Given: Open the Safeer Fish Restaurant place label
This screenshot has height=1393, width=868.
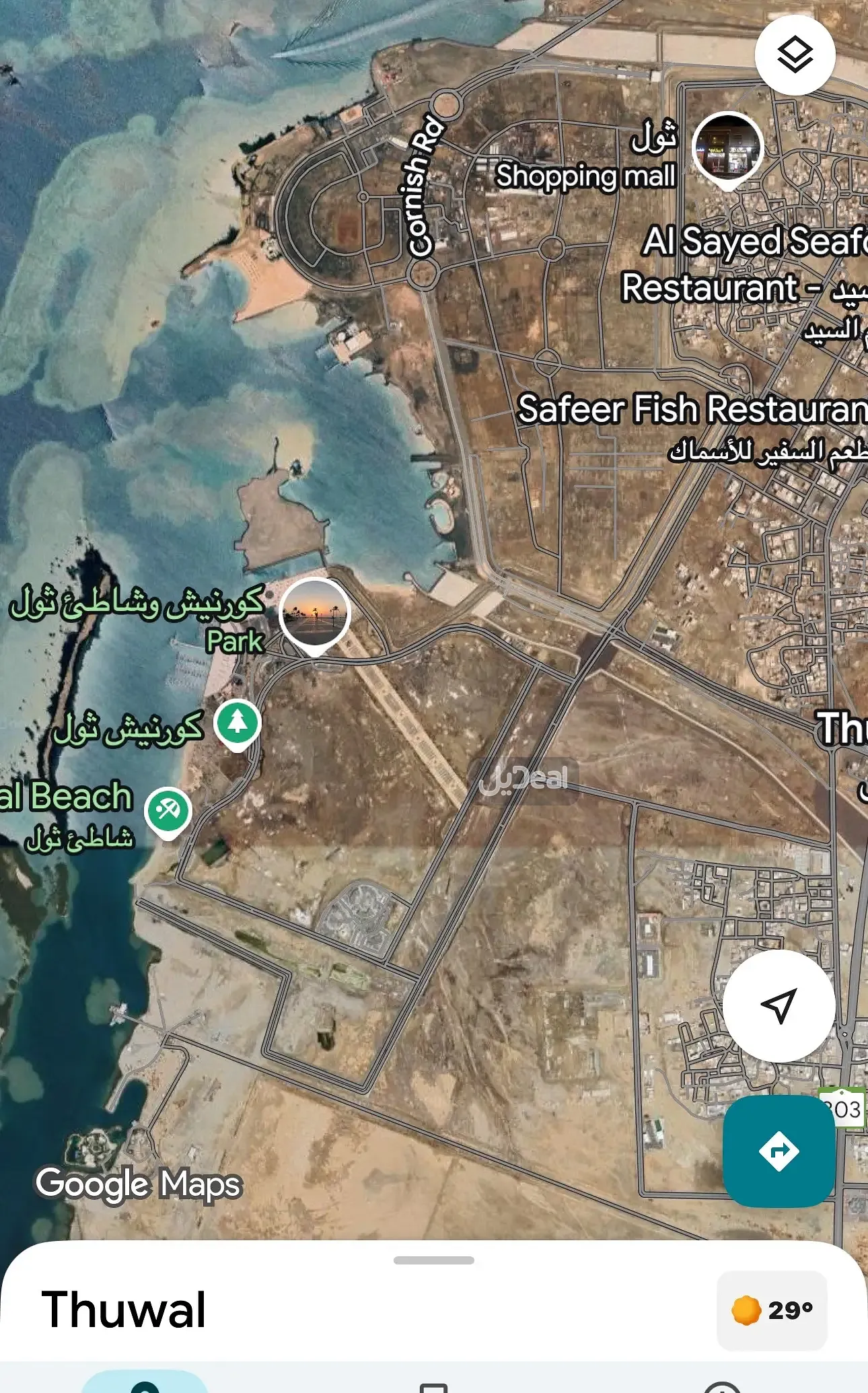Looking at the screenshot, I should point(692,409).
